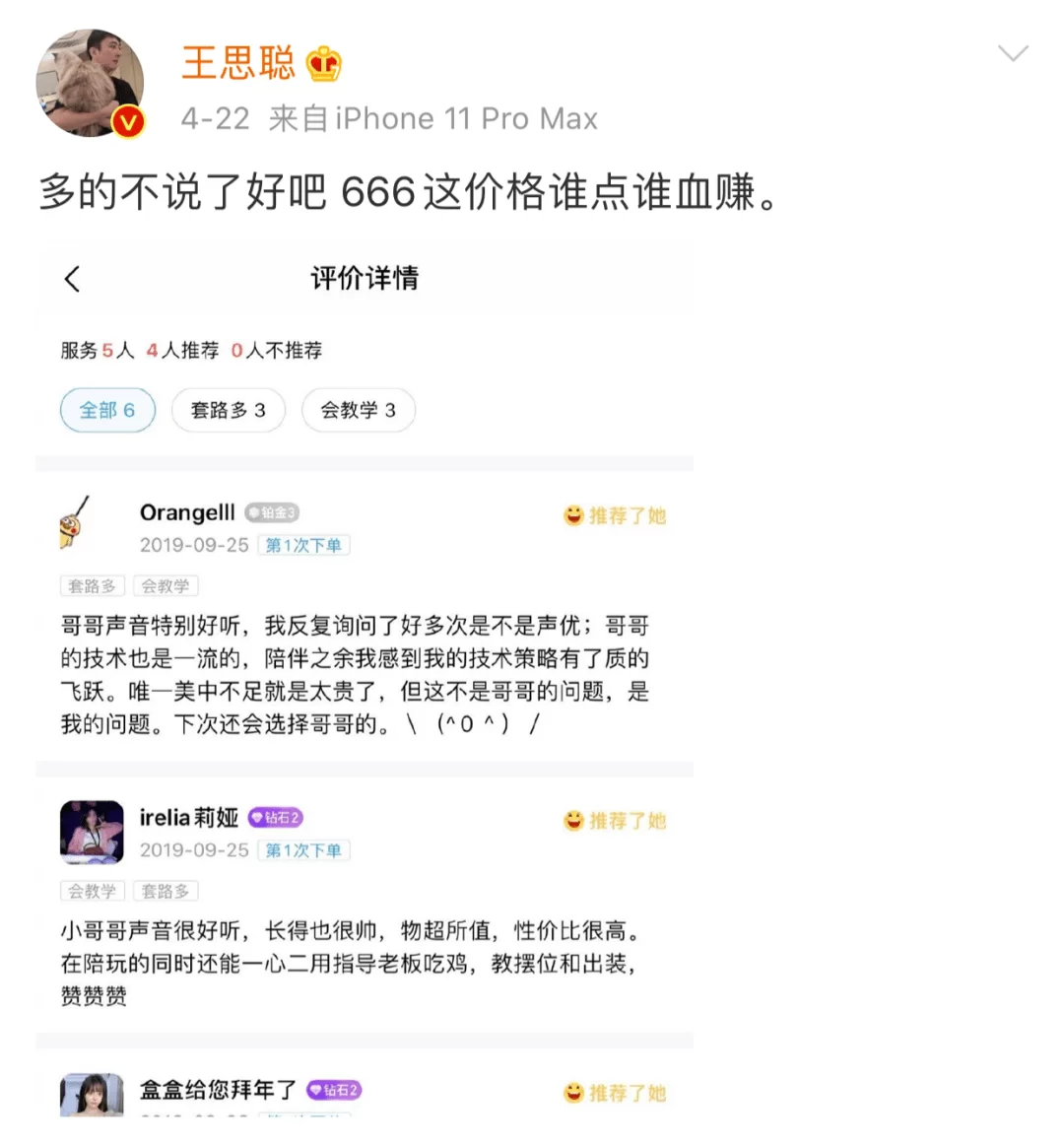
Task: Open 王思聪's profile via avatar
Action: [x=91, y=84]
